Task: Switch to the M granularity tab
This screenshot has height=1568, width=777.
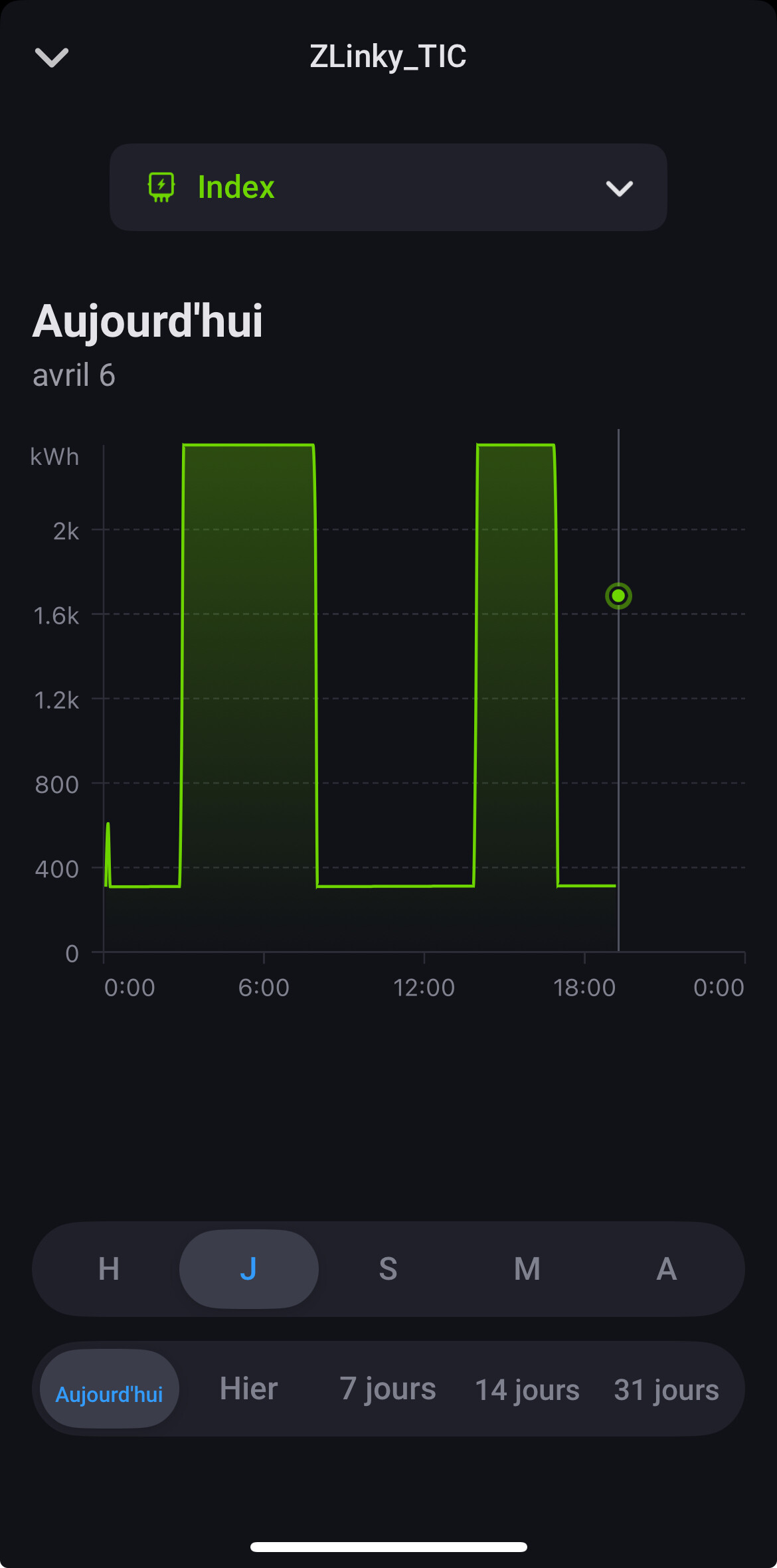Action: click(527, 1269)
